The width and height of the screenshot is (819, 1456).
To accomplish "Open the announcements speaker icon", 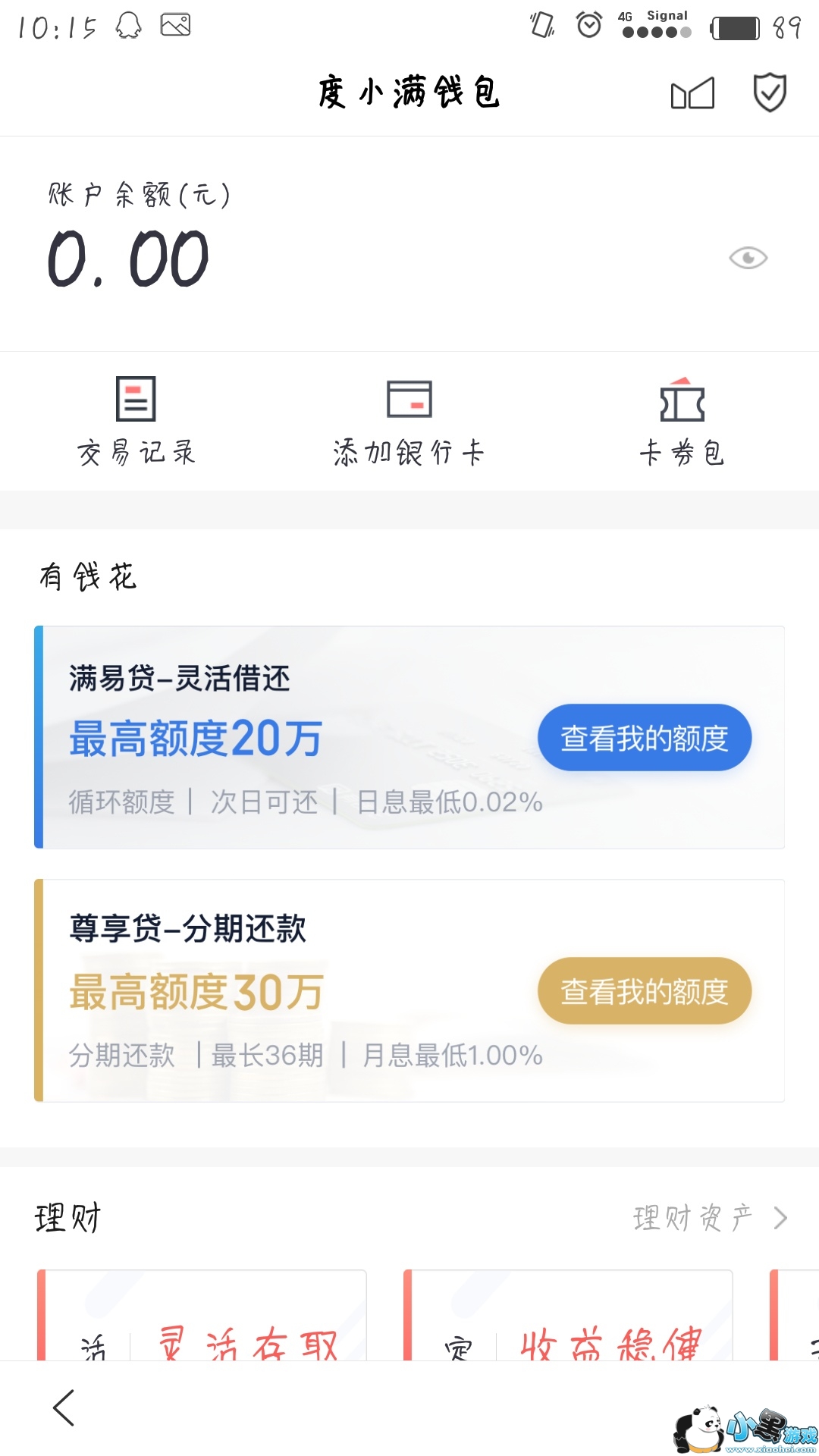I will click(x=692, y=93).
